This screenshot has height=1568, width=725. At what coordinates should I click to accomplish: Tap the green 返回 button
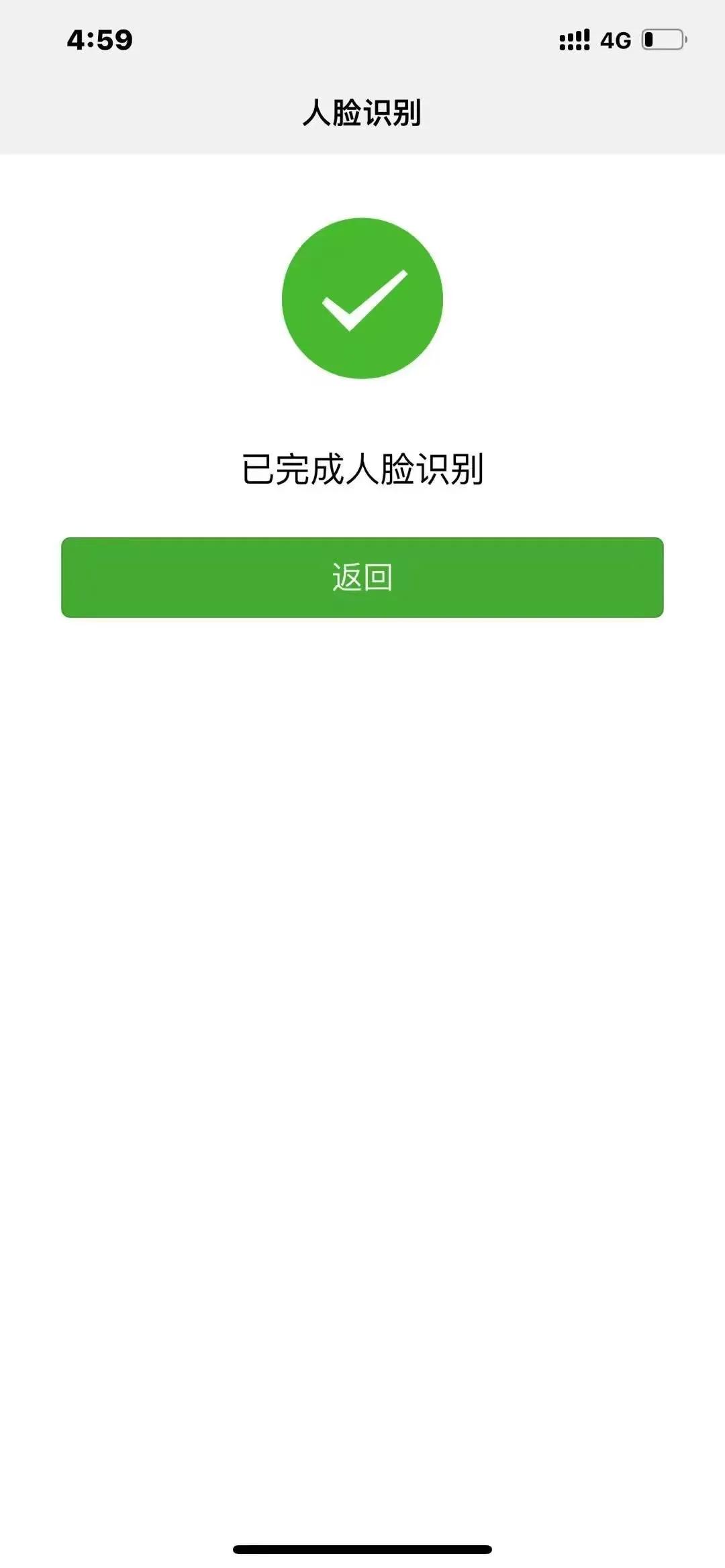[x=362, y=577]
